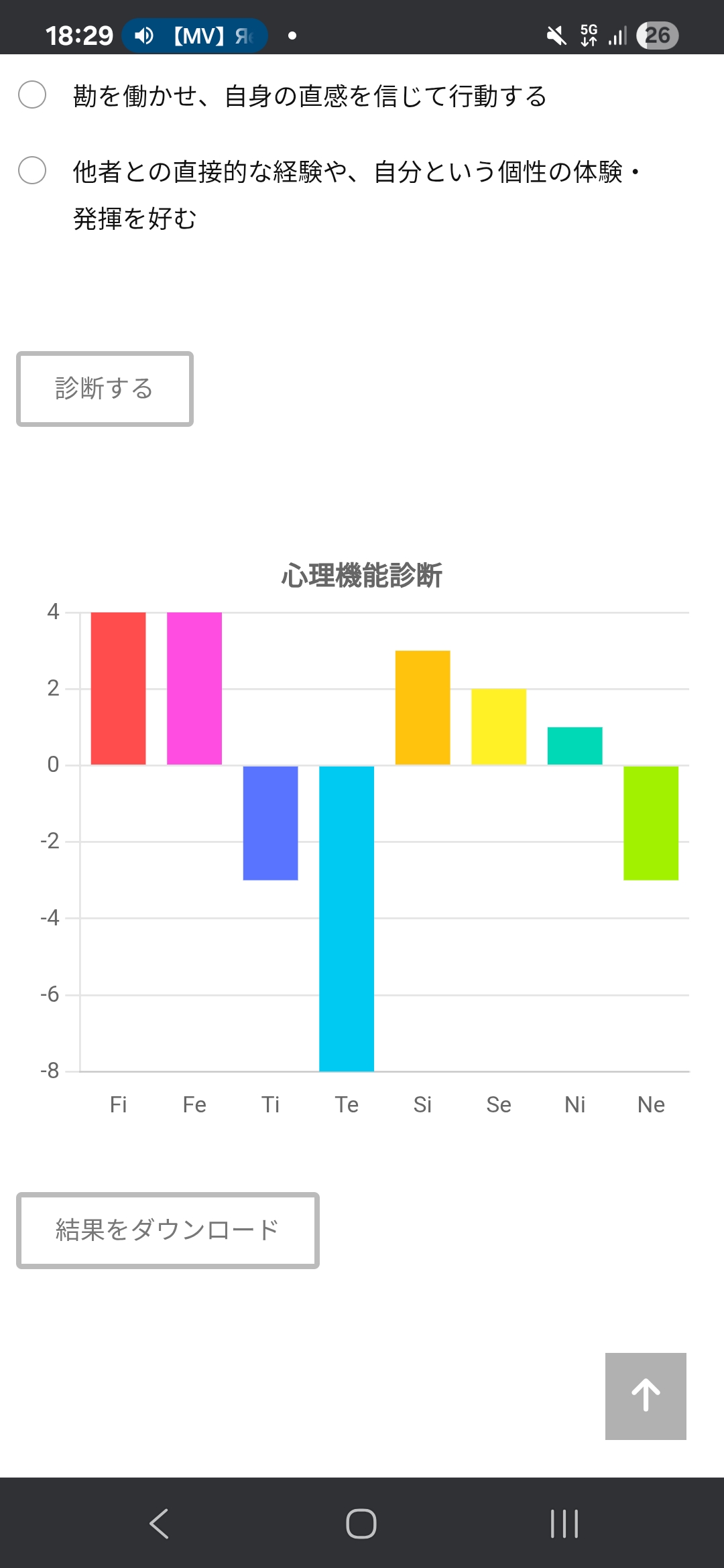724x1568 pixels.
Task: Tap the scroll-to-top arrow button
Action: pos(646,1396)
